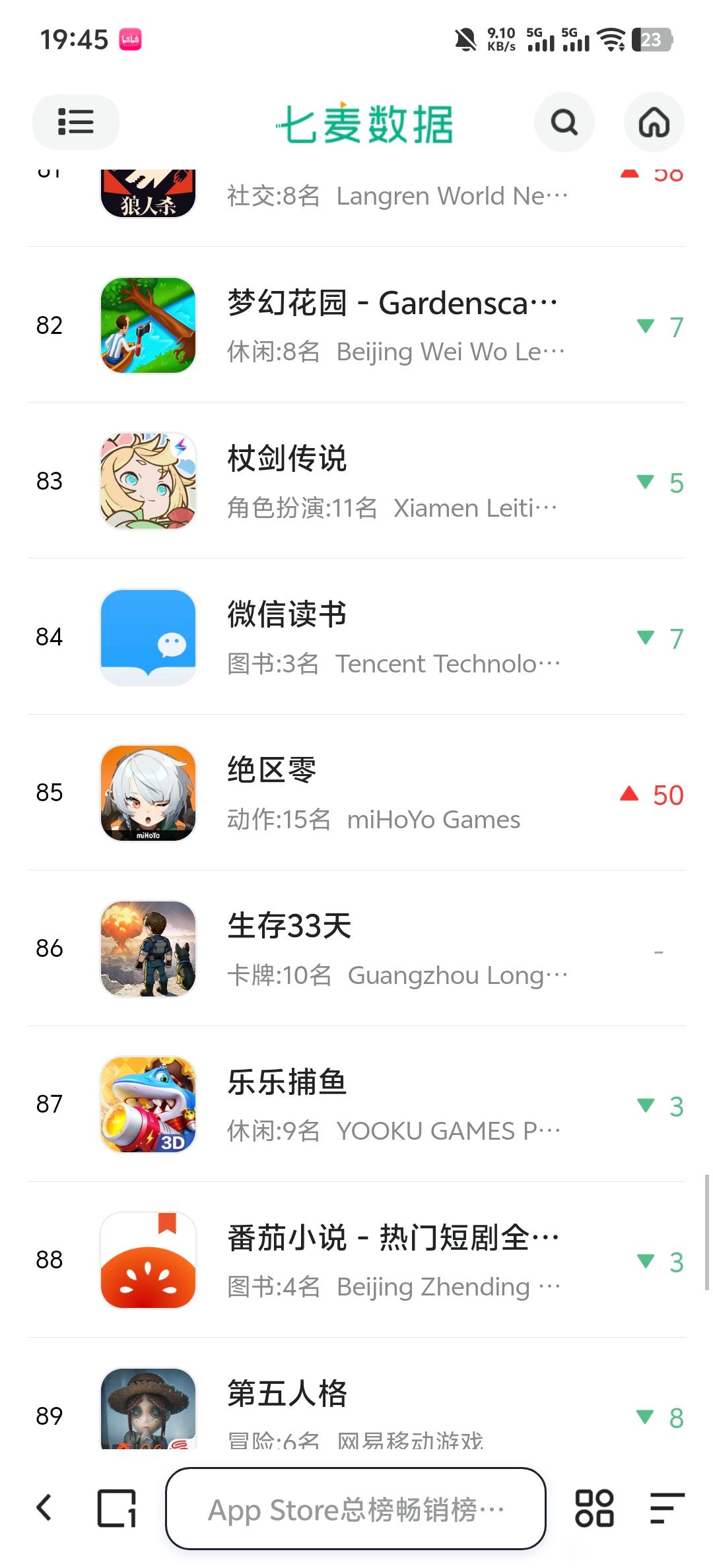Image resolution: width=713 pixels, height=1568 pixels.
Task: View details for 绝区零
Action: click(x=356, y=792)
